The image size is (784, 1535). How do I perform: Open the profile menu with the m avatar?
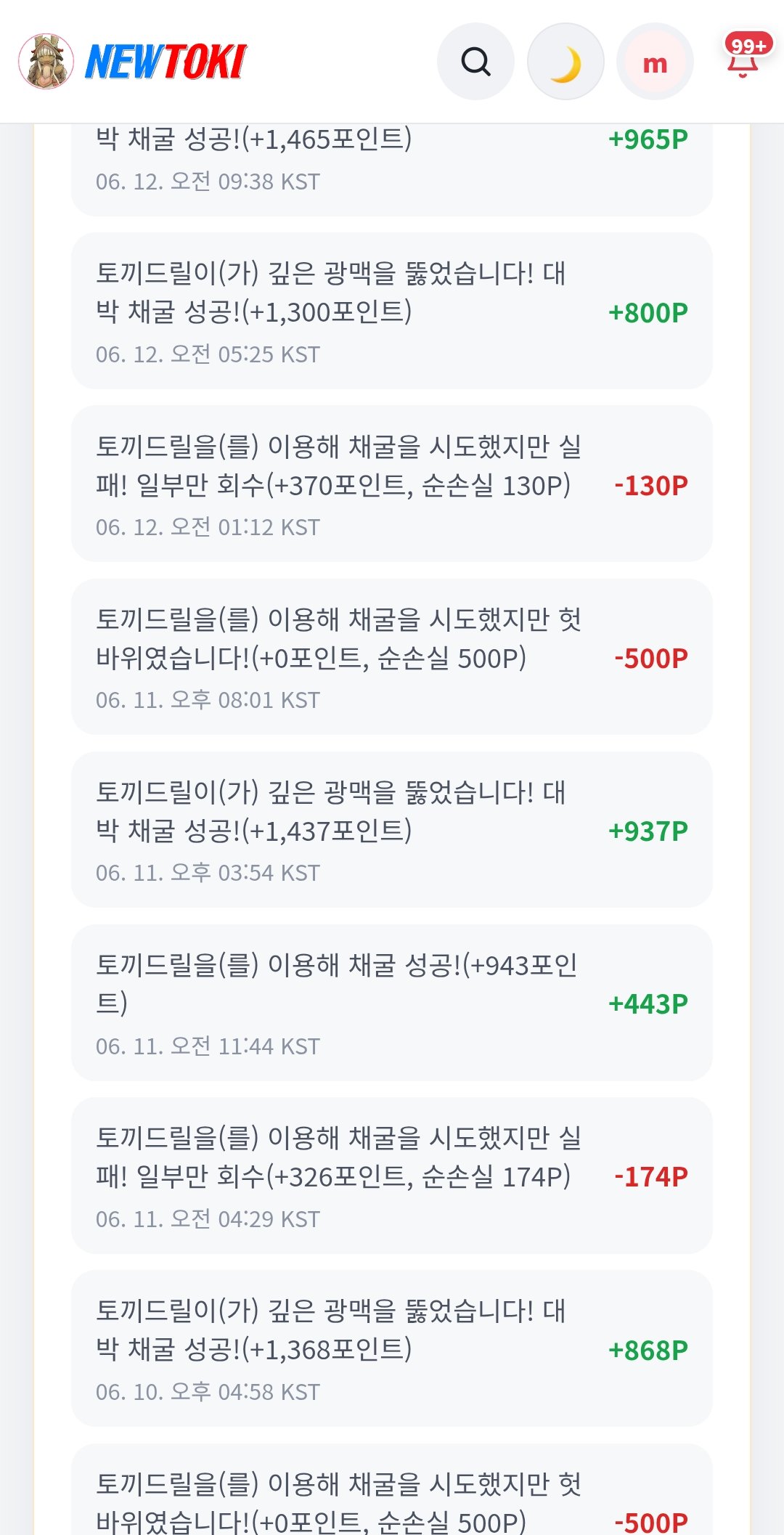tap(655, 62)
